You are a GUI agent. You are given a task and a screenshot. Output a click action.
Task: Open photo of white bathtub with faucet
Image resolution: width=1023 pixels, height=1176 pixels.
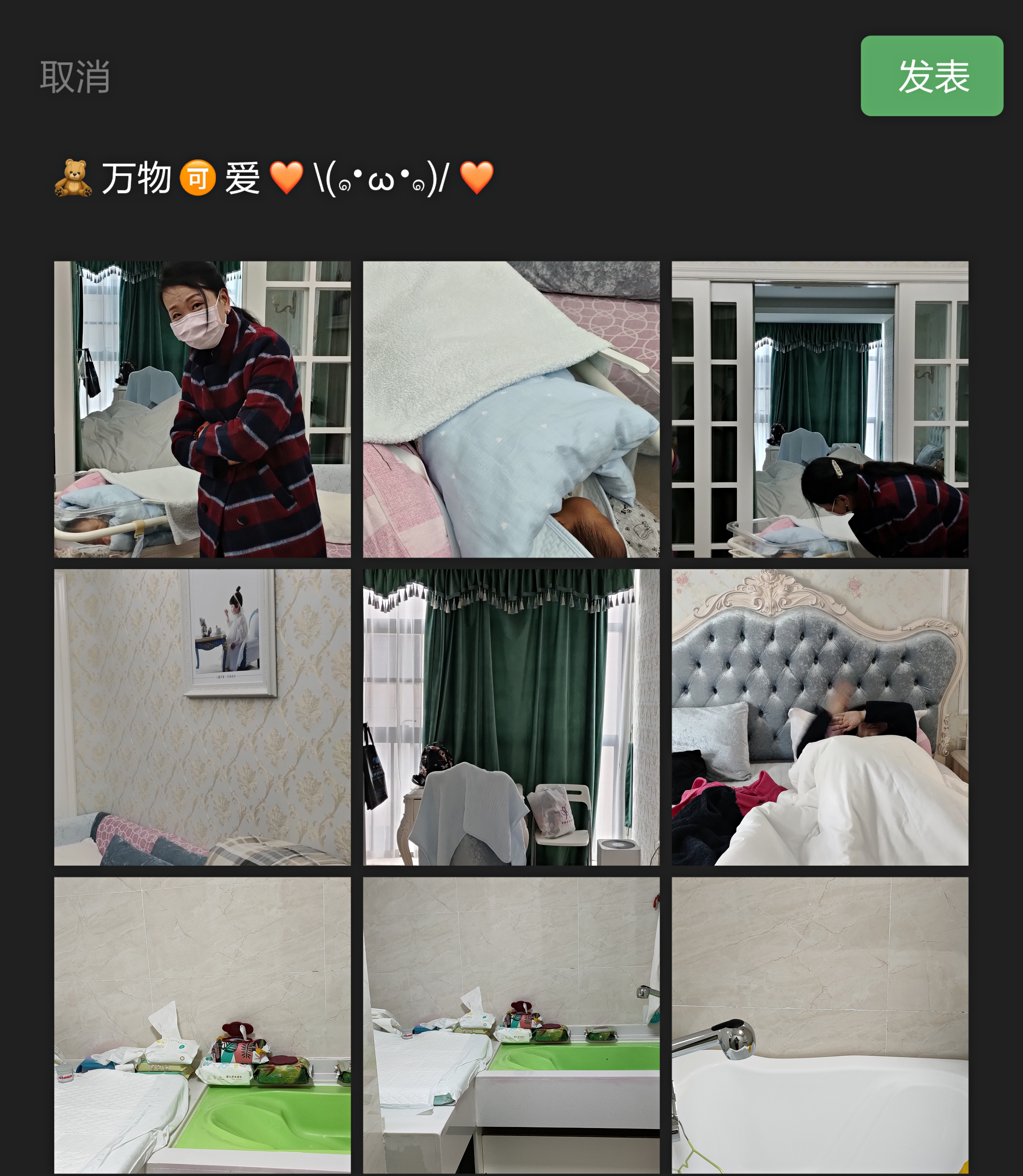[820, 1025]
